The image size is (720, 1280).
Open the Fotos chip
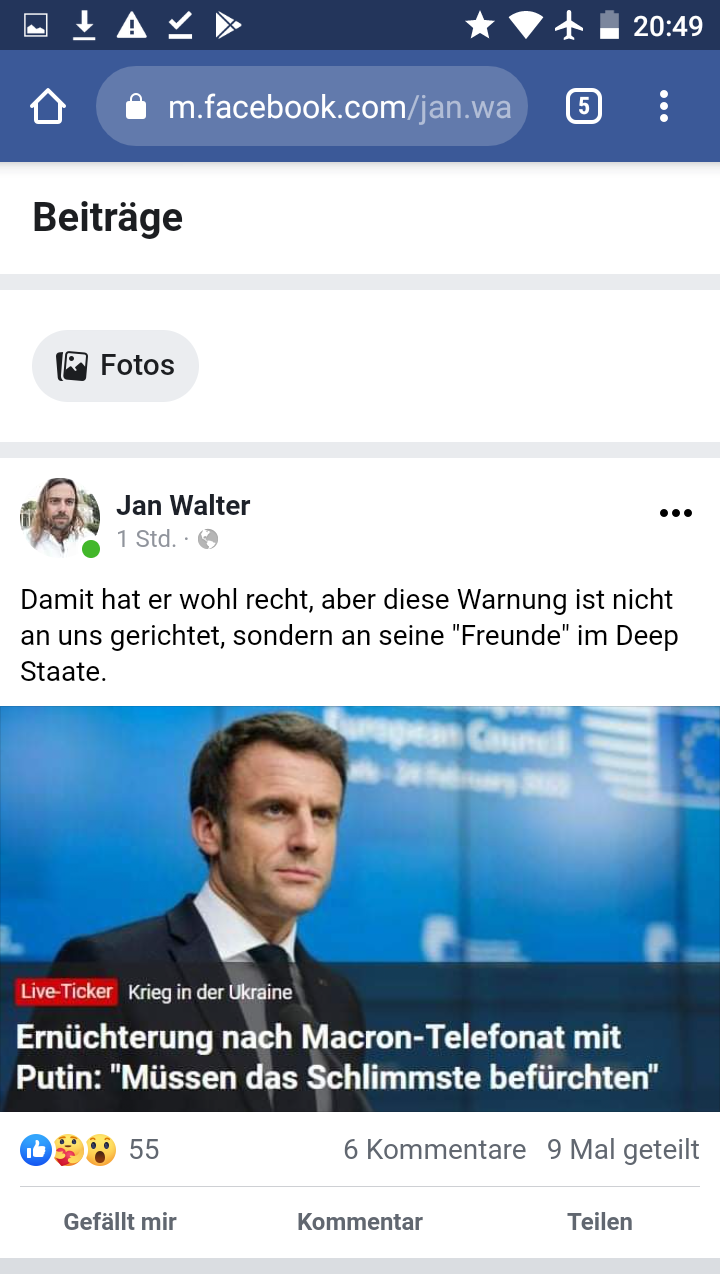(x=116, y=366)
